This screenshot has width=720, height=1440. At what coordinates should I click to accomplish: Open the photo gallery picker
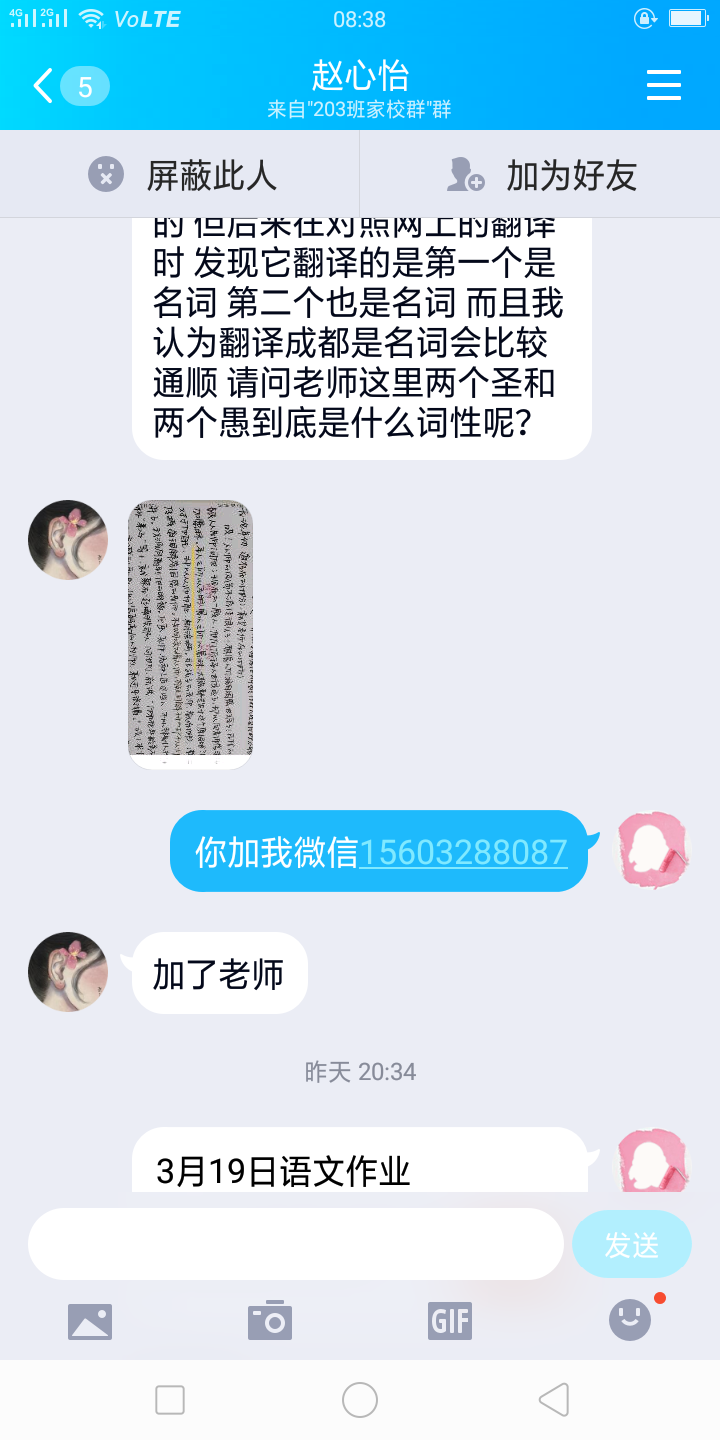coord(90,1322)
